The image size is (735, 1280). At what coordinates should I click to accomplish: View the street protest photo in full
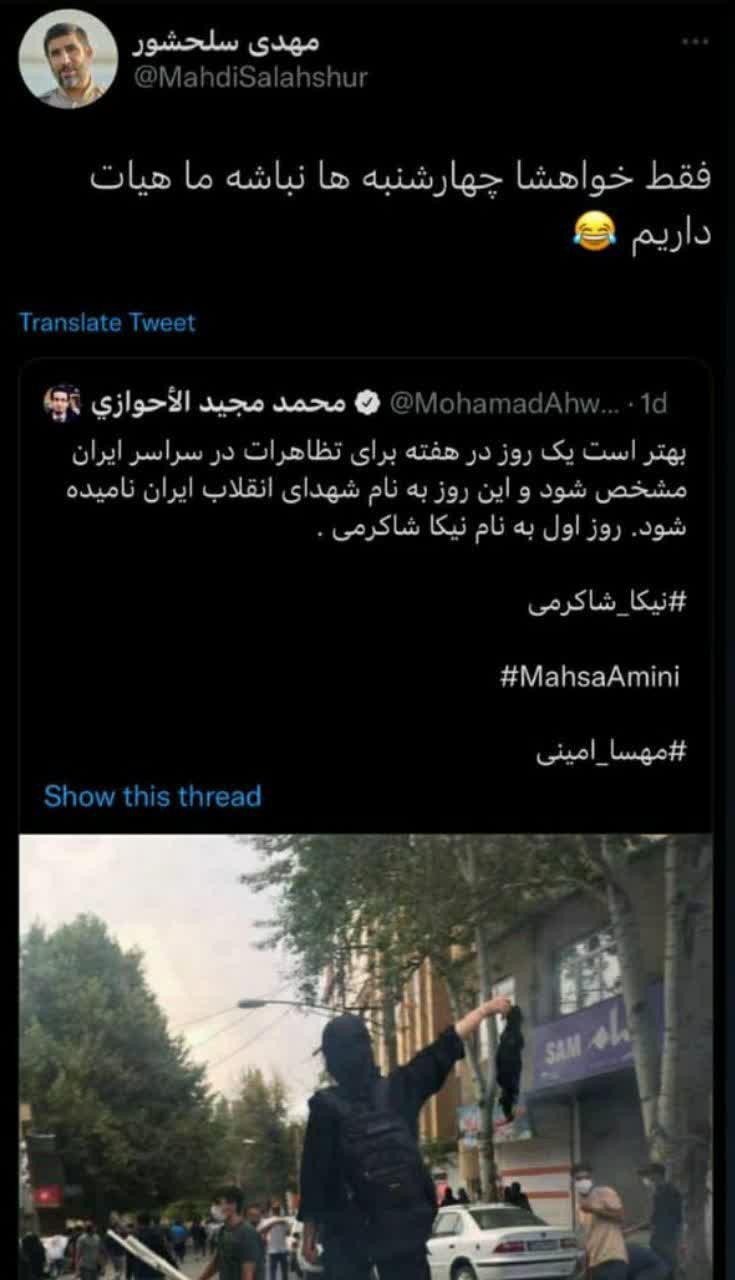(x=366, y=1056)
